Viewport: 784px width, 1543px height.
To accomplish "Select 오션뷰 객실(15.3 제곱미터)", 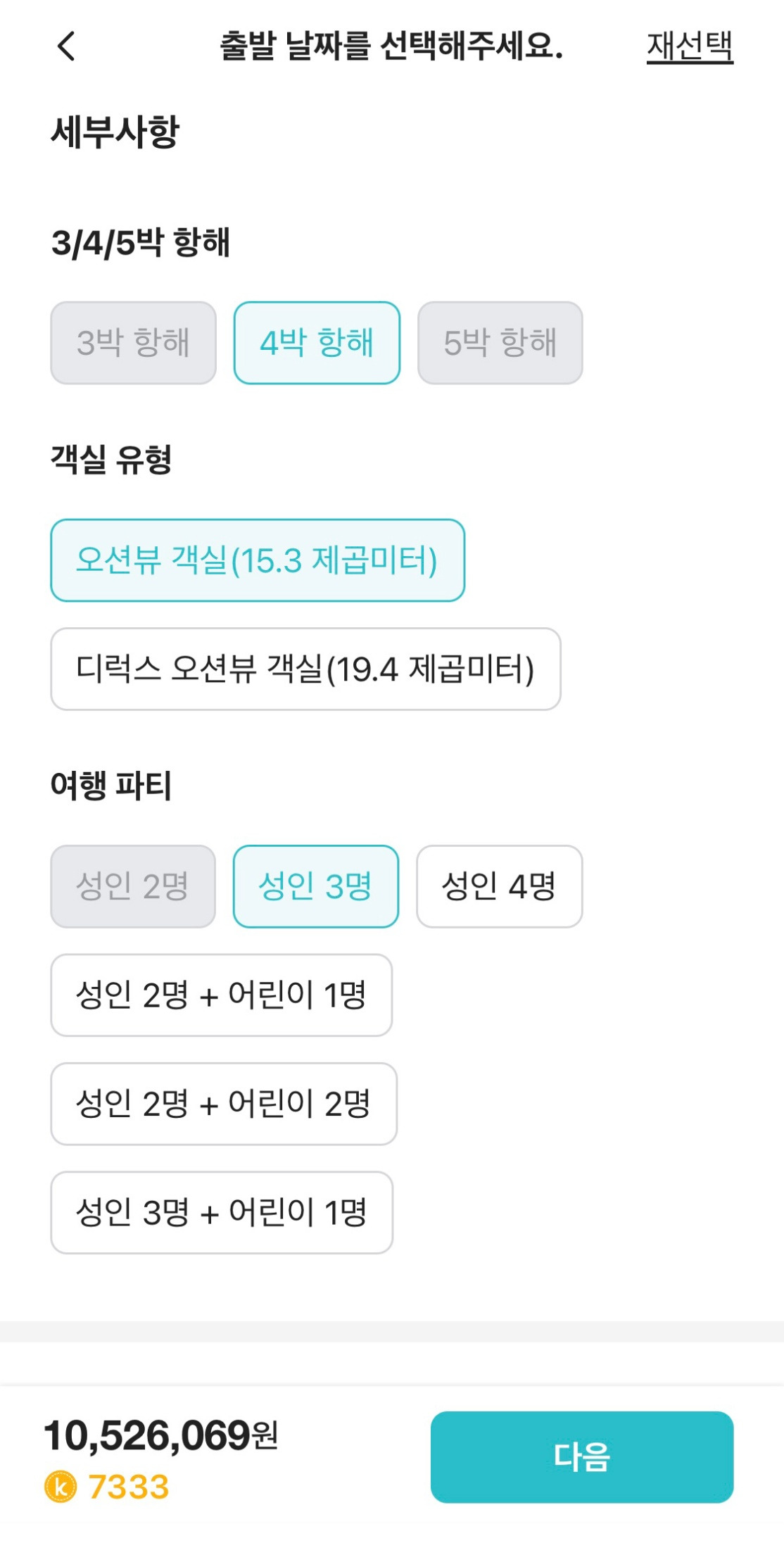I will click(x=258, y=560).
